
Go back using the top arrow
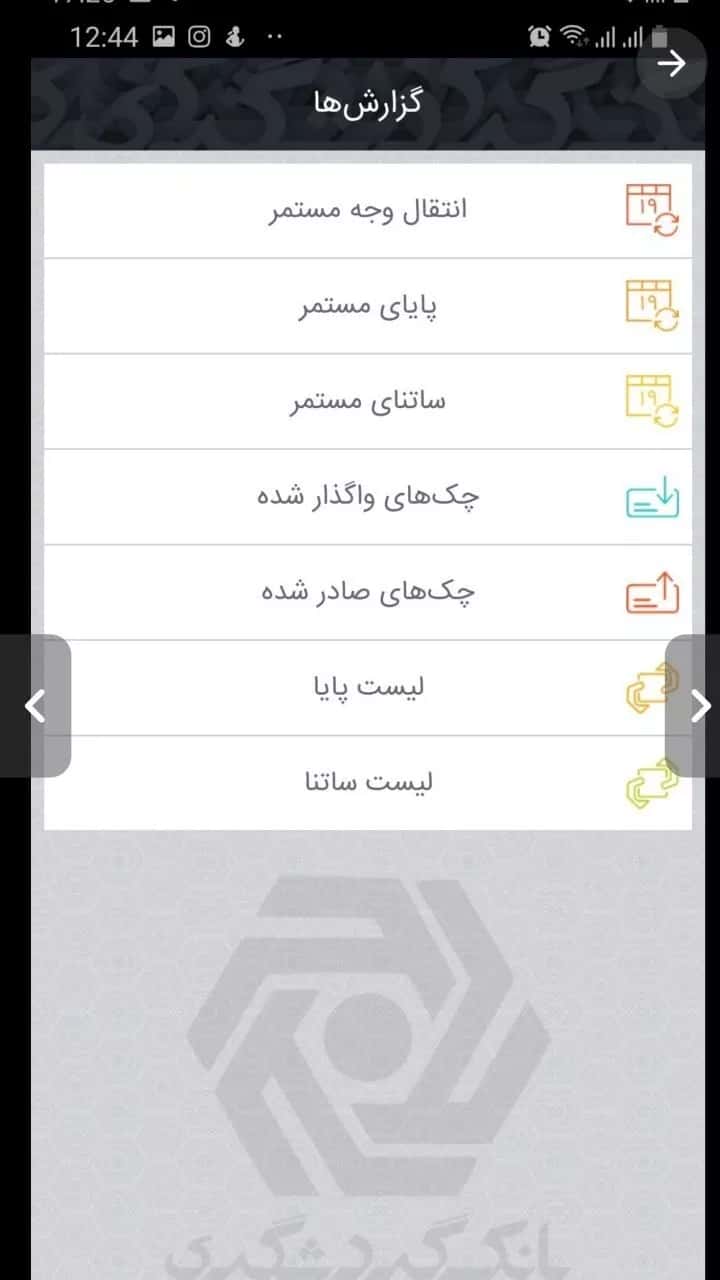point(674,64)
